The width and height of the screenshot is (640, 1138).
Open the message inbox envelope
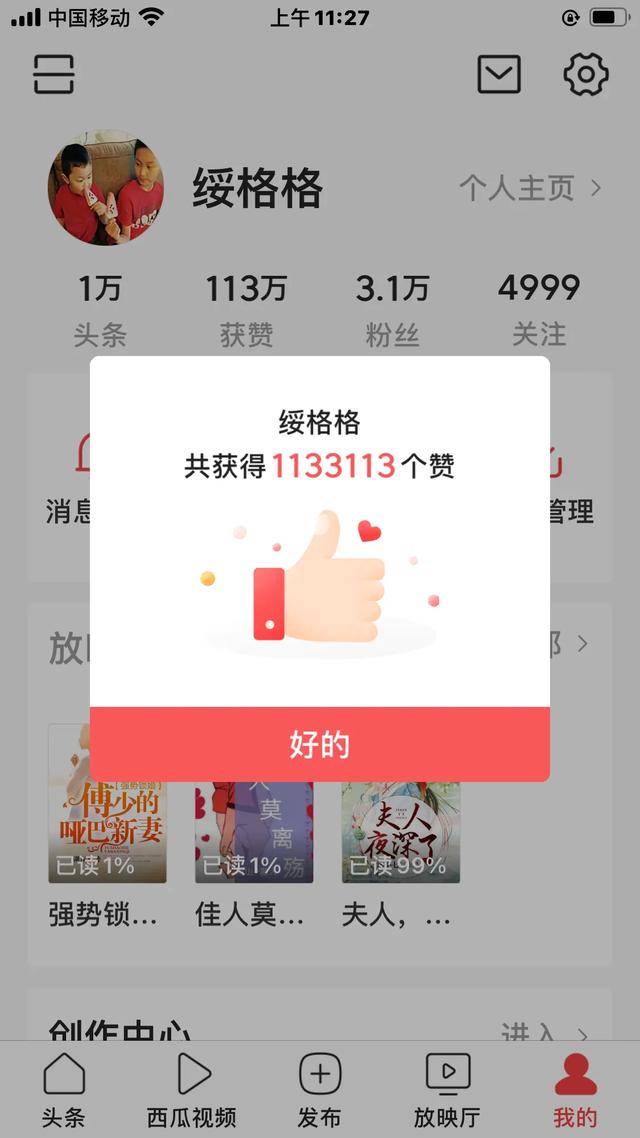(499, 74)
